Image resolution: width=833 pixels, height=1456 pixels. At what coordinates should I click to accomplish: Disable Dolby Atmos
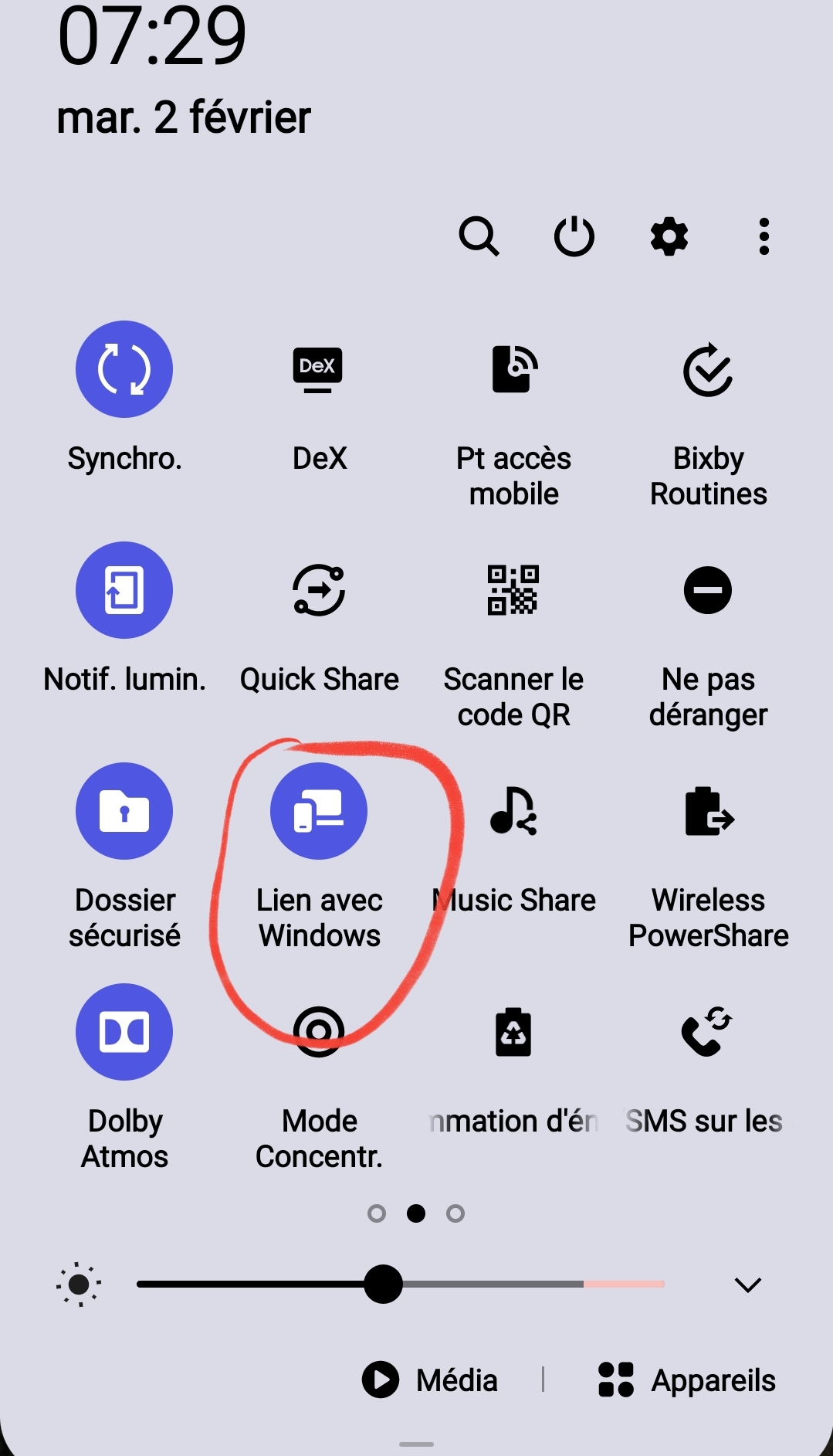(x=124, y=1032)
